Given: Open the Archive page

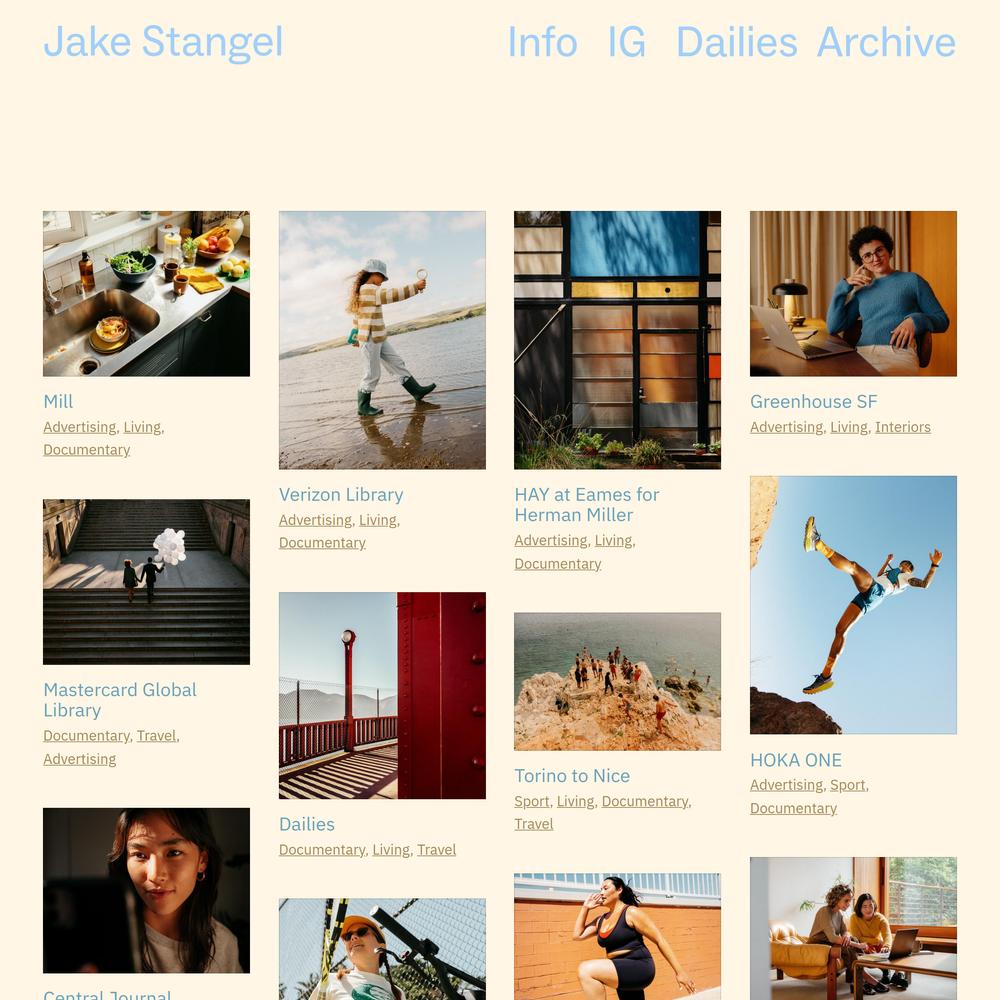Looking at the screenshot, I should 886,42.
